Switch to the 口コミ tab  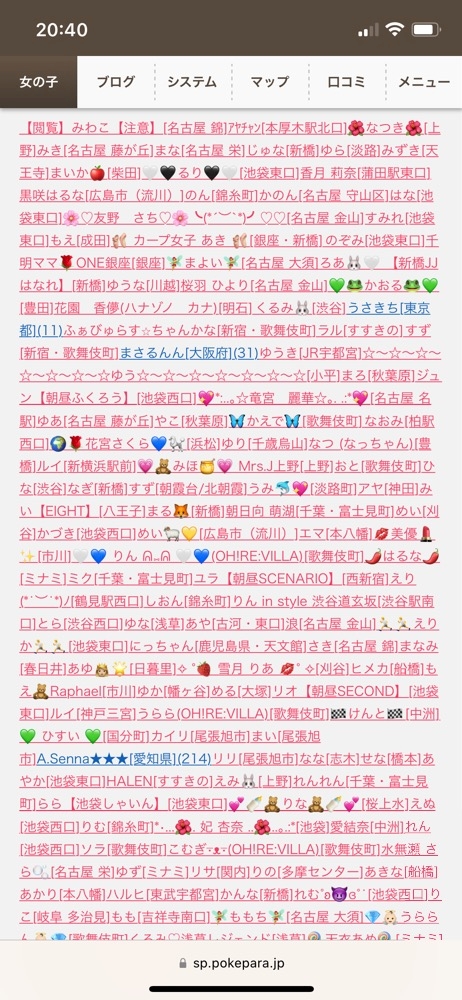pos(346,82)
